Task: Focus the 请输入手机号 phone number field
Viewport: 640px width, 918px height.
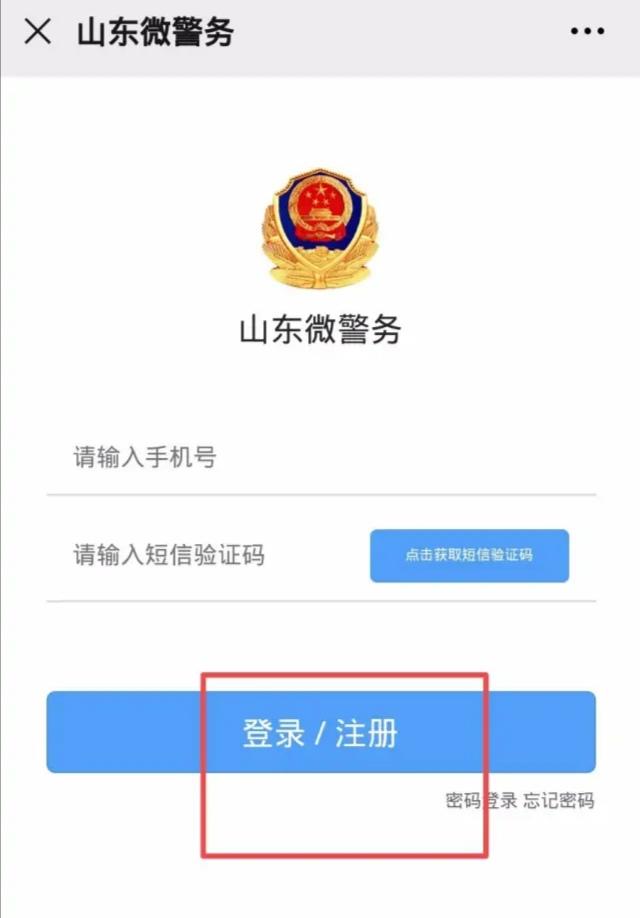Action: 320,458
